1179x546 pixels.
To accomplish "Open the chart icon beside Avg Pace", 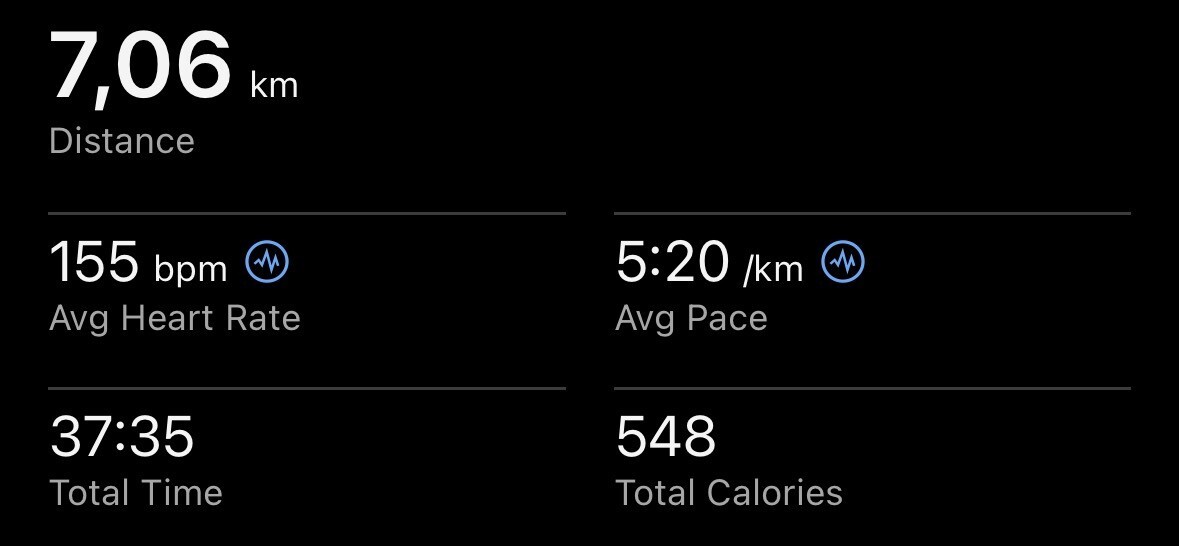I will click(x=843, y=263).
